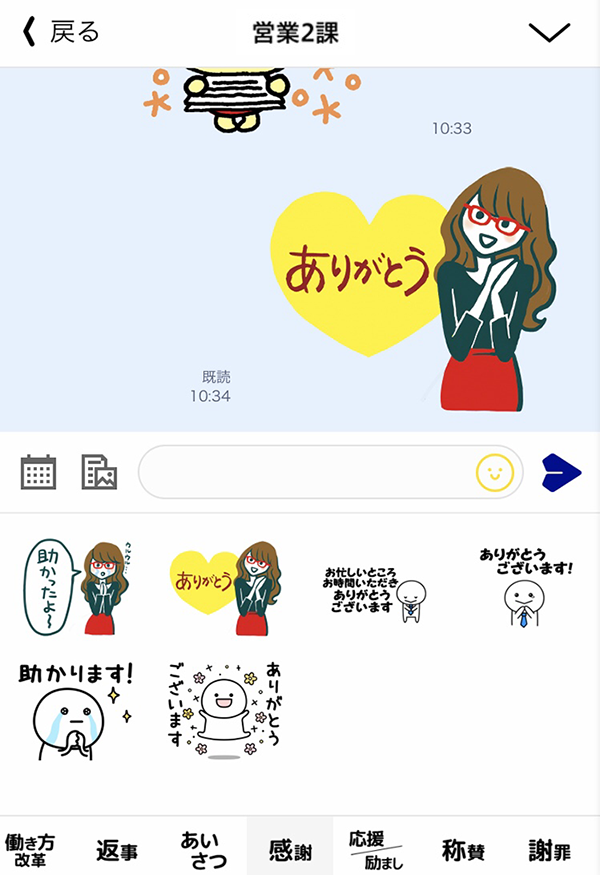Viewport: 600px width, 875px height.
Task: Switch to the 称賛 category
Action: [462, 851]
